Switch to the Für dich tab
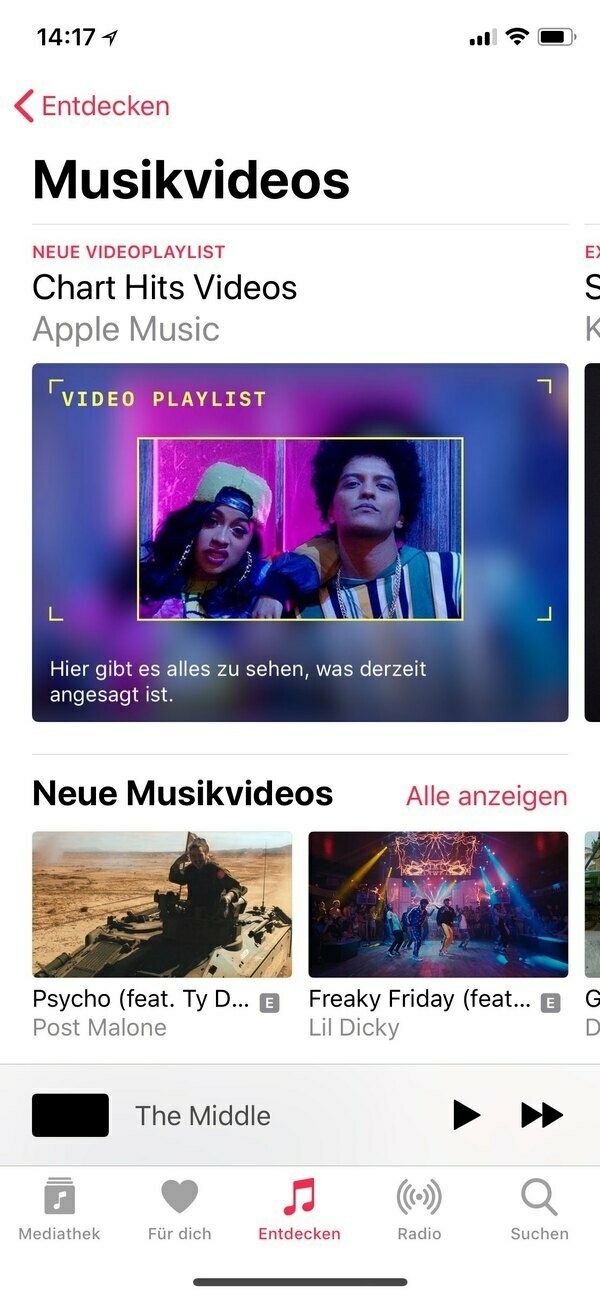This screenshot has height=1299, width=600. pos(180,1208)
